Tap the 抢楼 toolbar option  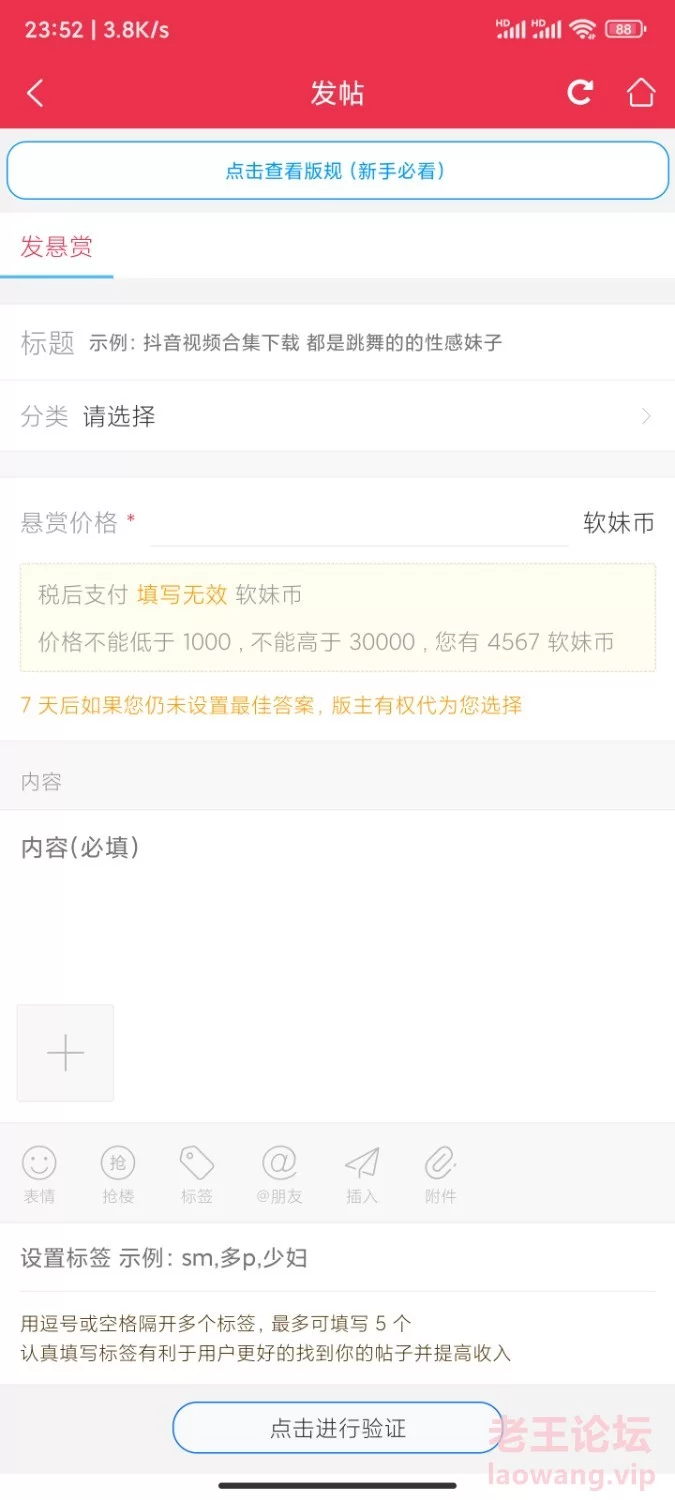pyautogui.click(x=118, y=1174)
